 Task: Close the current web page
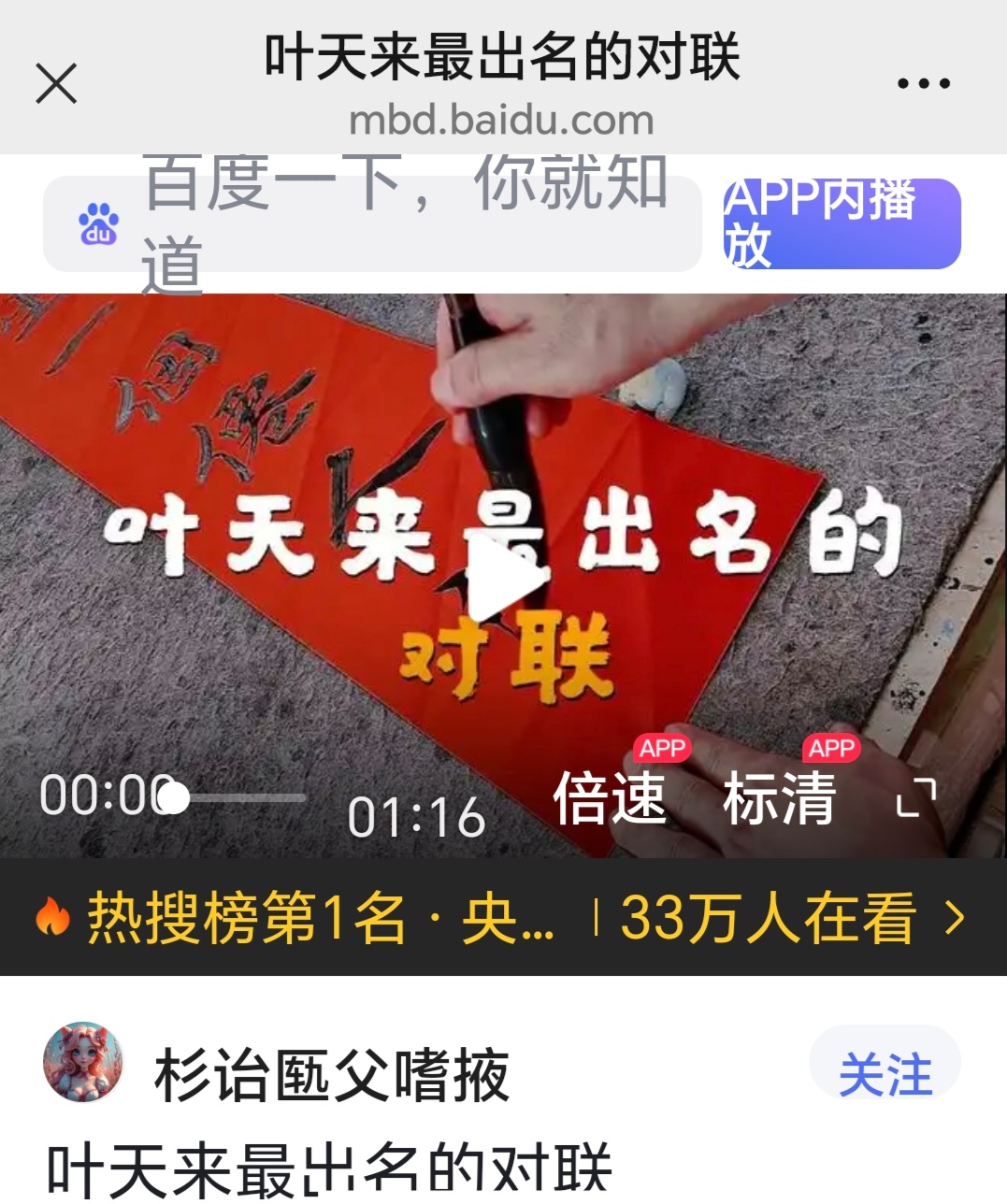pyautogui.click(x=56, y=83)
